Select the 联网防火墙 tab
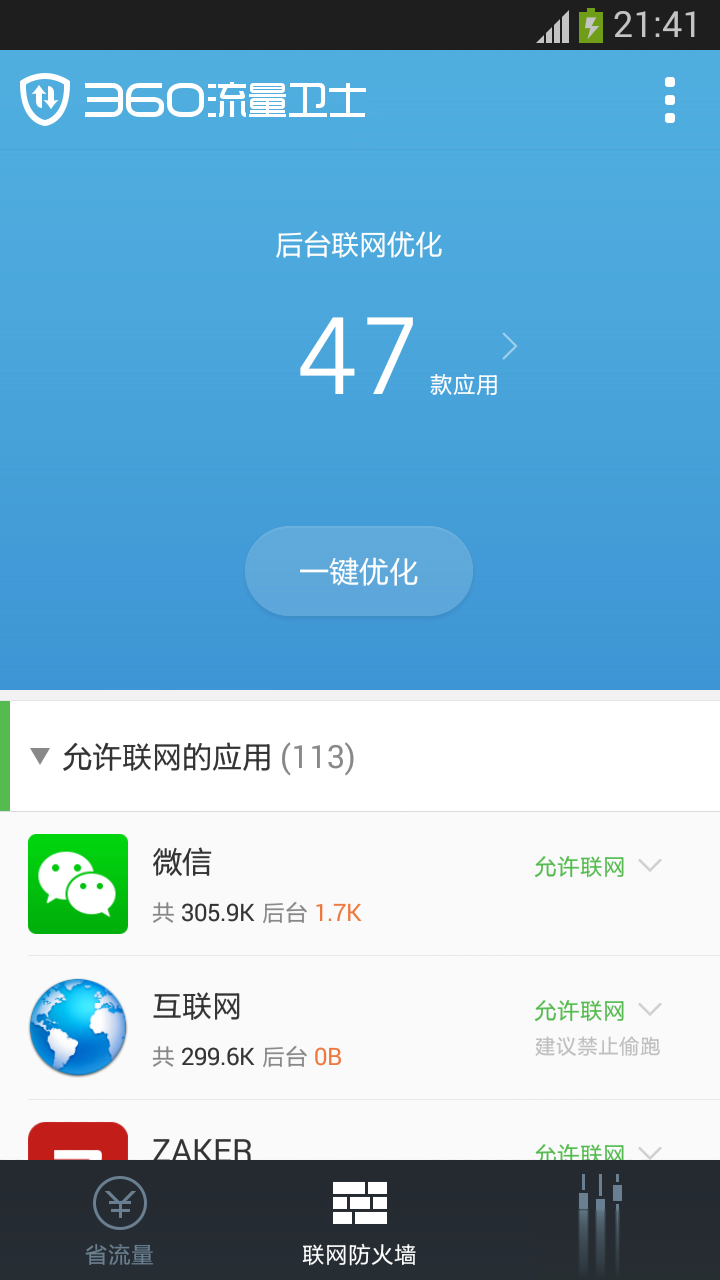 click(x=359, y=1220)
